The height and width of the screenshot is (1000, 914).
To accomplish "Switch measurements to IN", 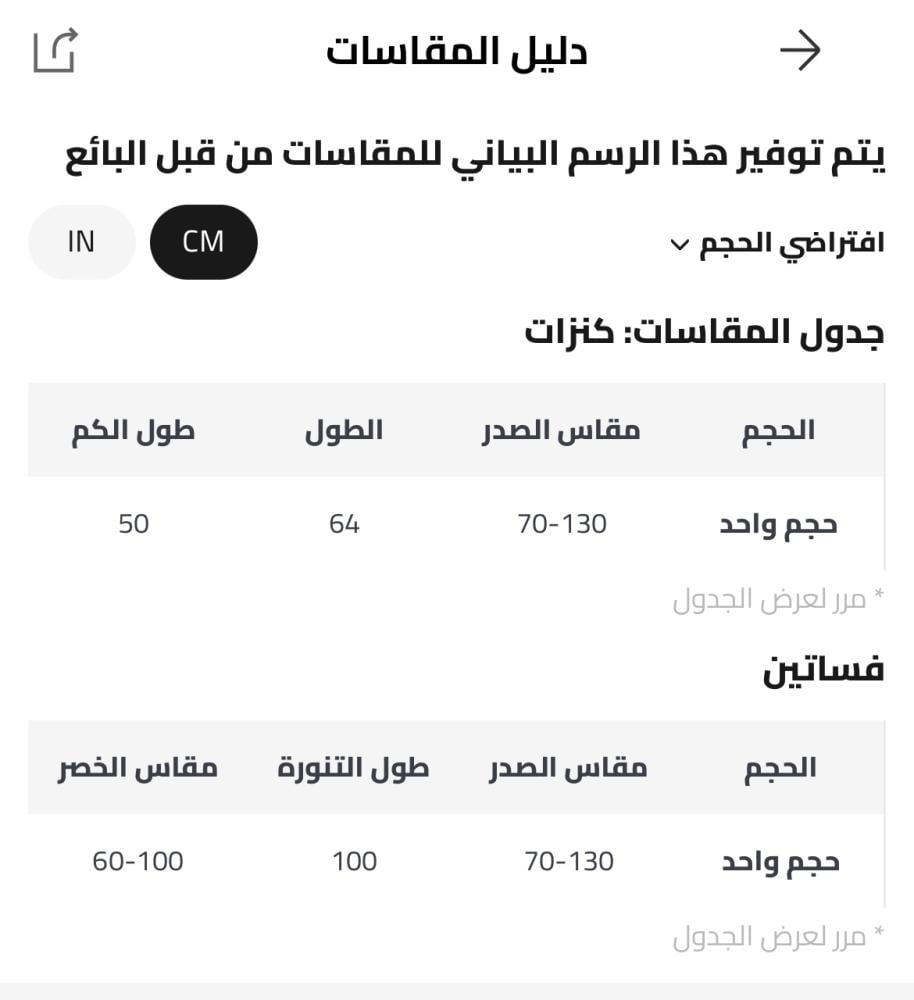I will click(x=81, y=242).
